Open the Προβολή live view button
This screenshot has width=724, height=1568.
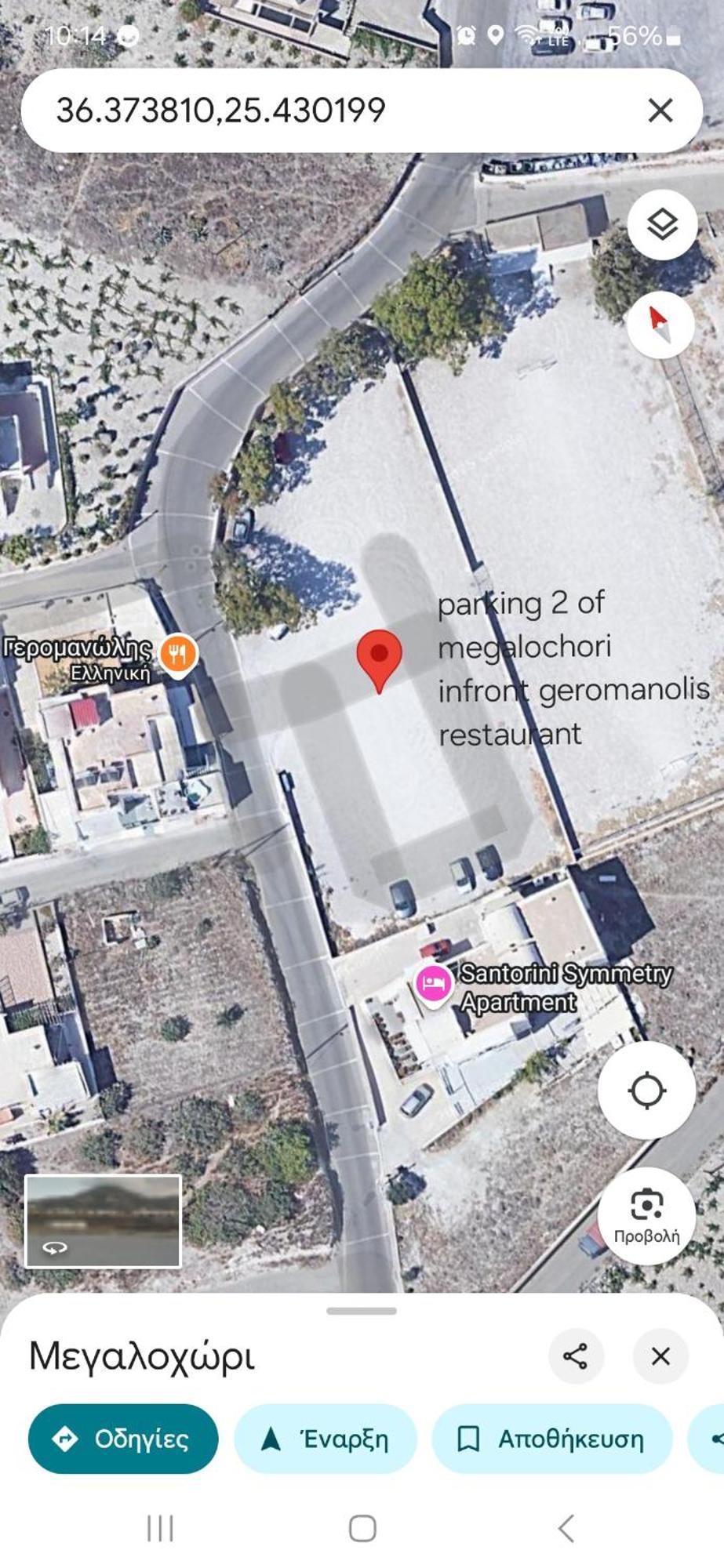[646, 1215]
